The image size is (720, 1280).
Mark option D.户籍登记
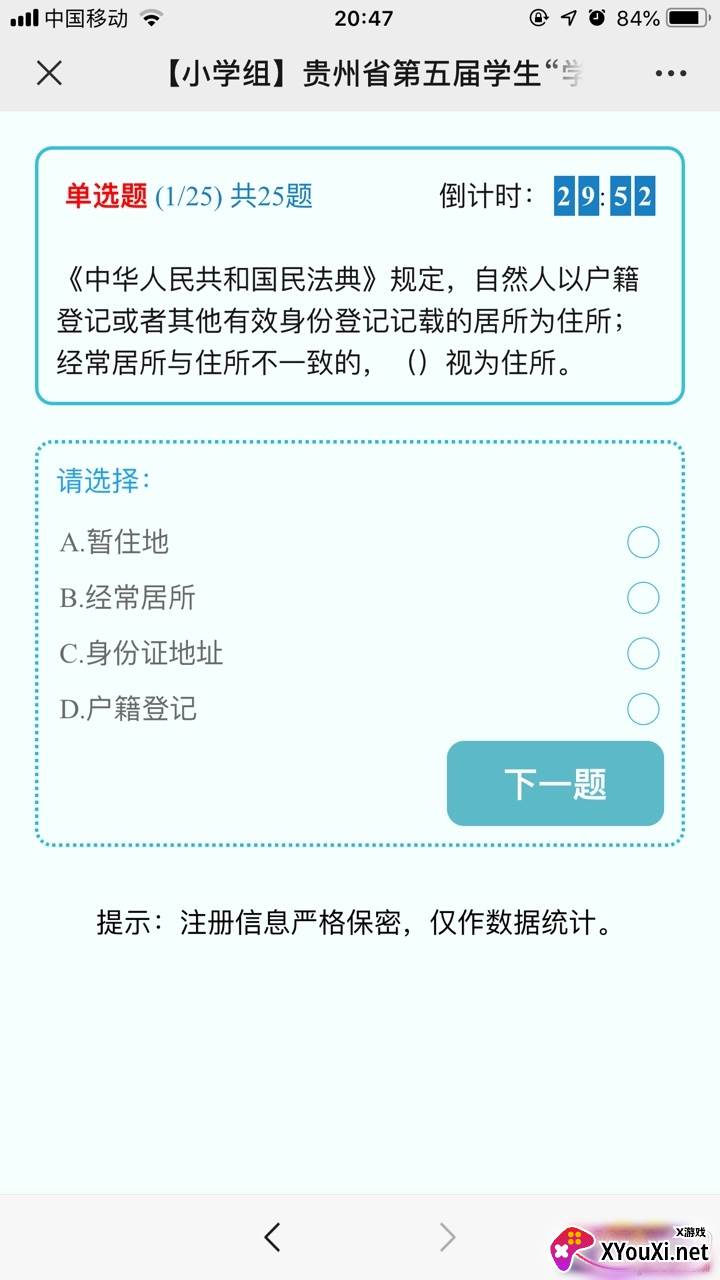point(642,710)
